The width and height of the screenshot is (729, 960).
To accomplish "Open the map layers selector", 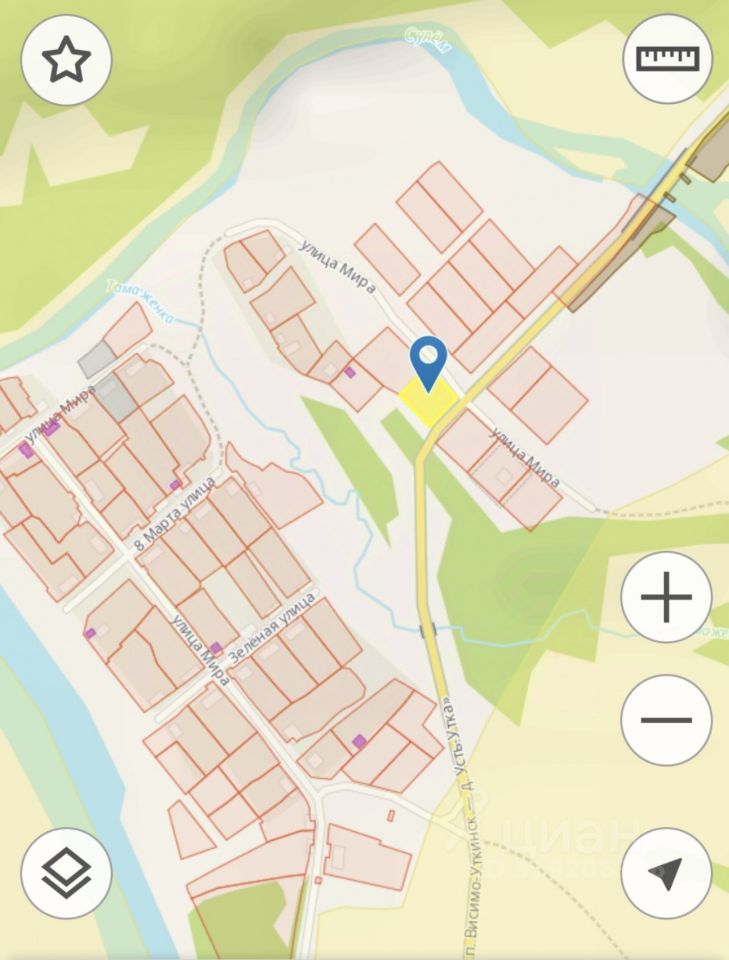I will click(x=66, y=873).
